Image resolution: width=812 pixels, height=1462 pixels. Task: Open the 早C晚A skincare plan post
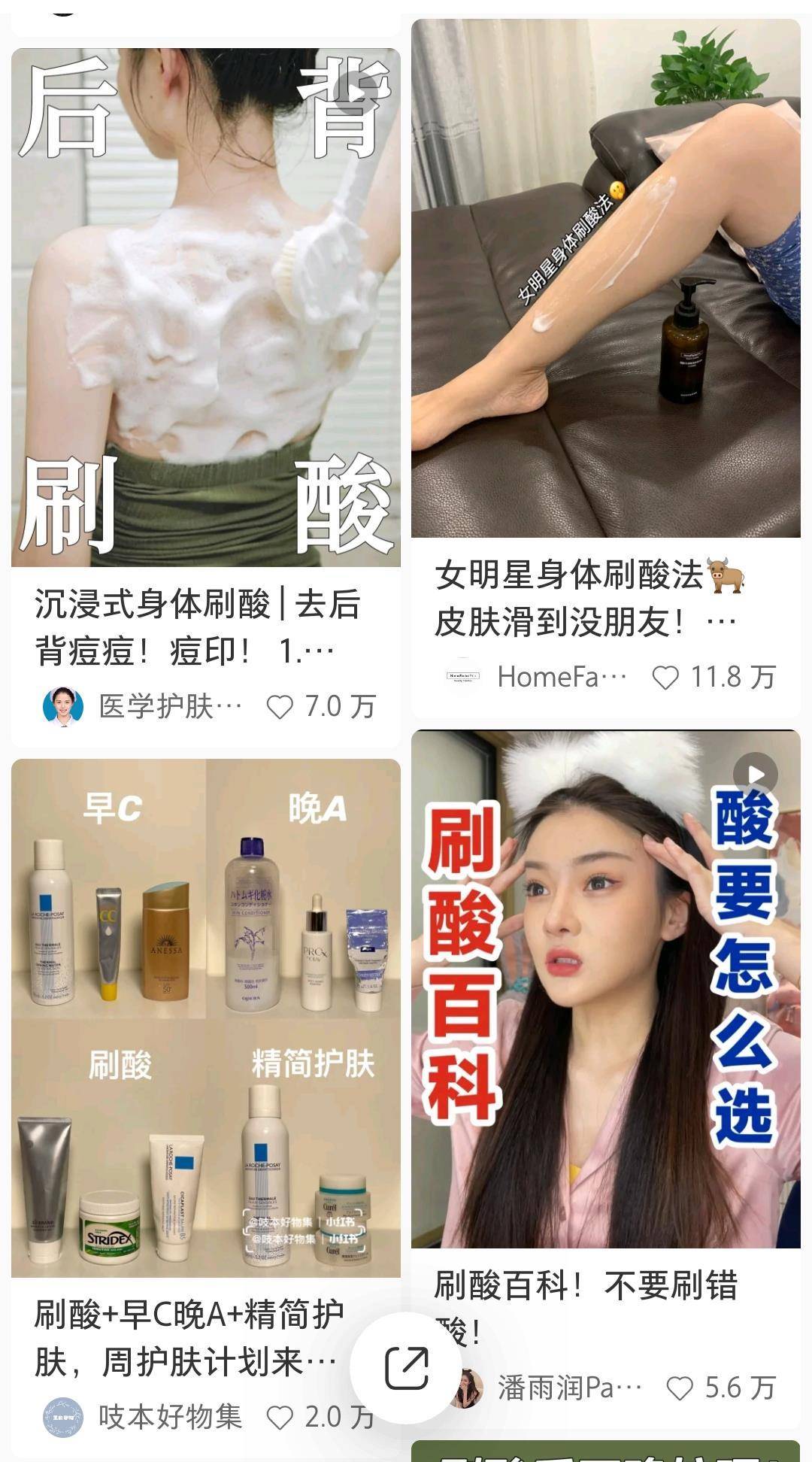[x=205, y=1017]
